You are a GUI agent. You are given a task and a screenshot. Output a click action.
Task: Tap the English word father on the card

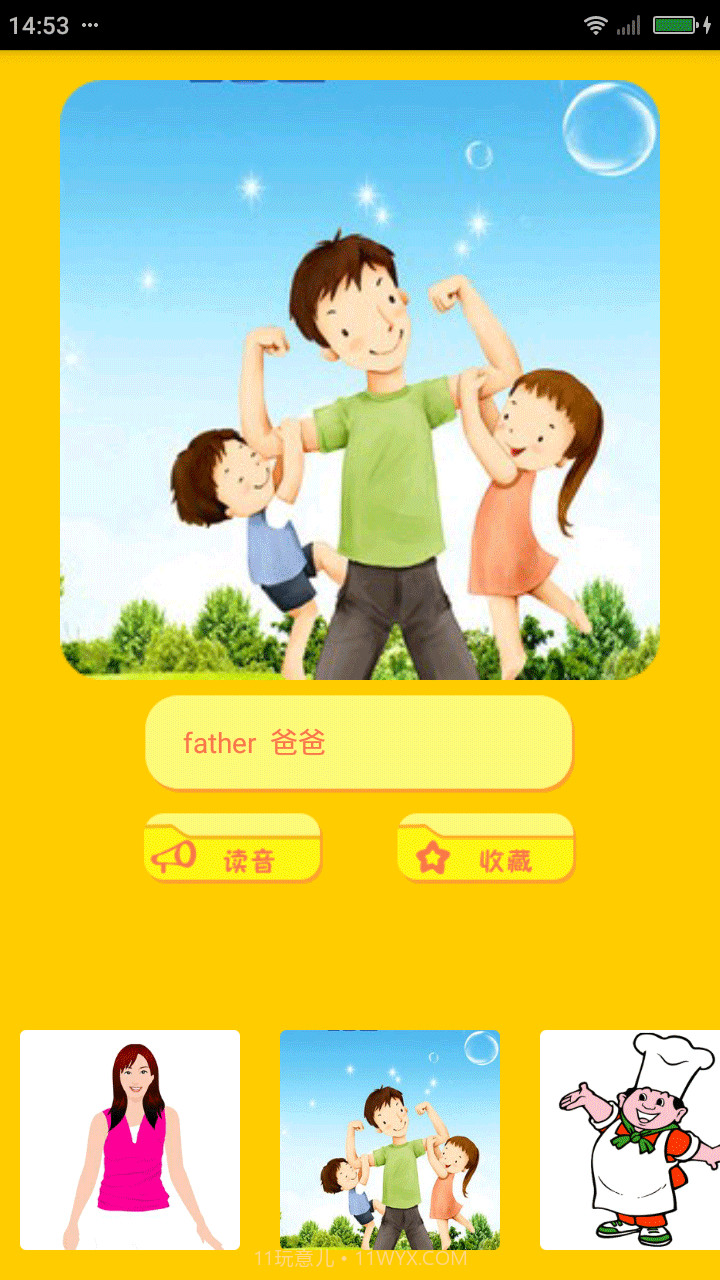219,743
